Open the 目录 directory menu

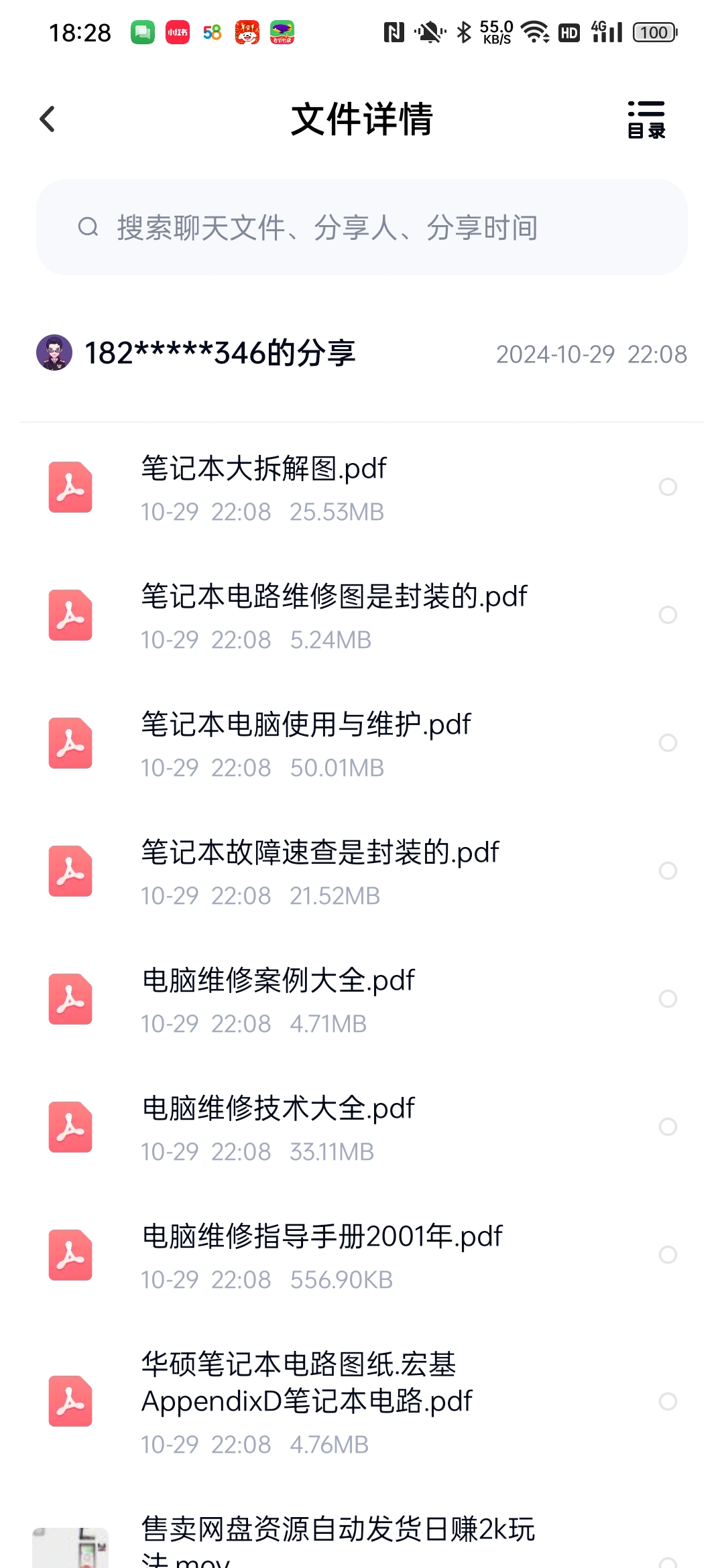click(x=646, y=120)
